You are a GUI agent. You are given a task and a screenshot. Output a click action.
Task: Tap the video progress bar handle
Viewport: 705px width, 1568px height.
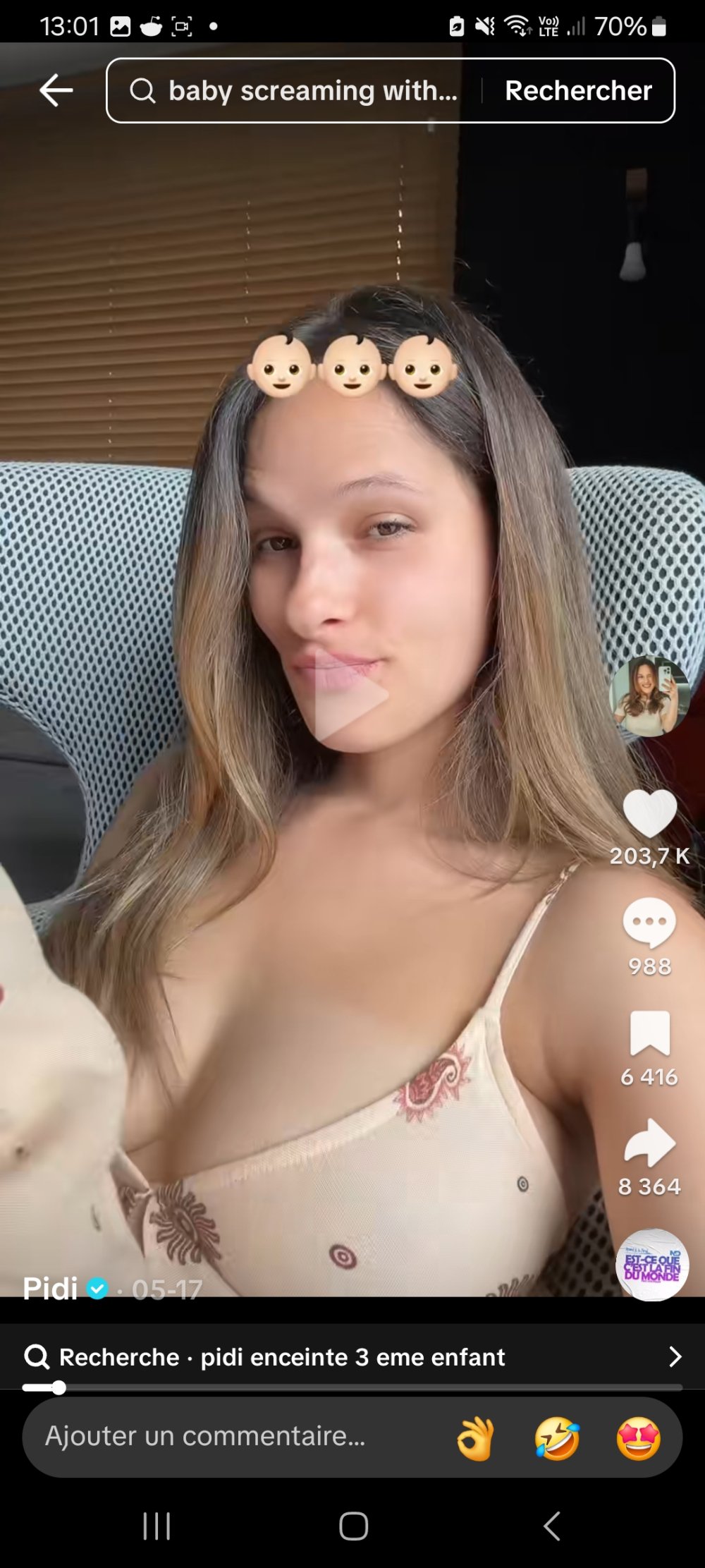[x=59, y=1387]
